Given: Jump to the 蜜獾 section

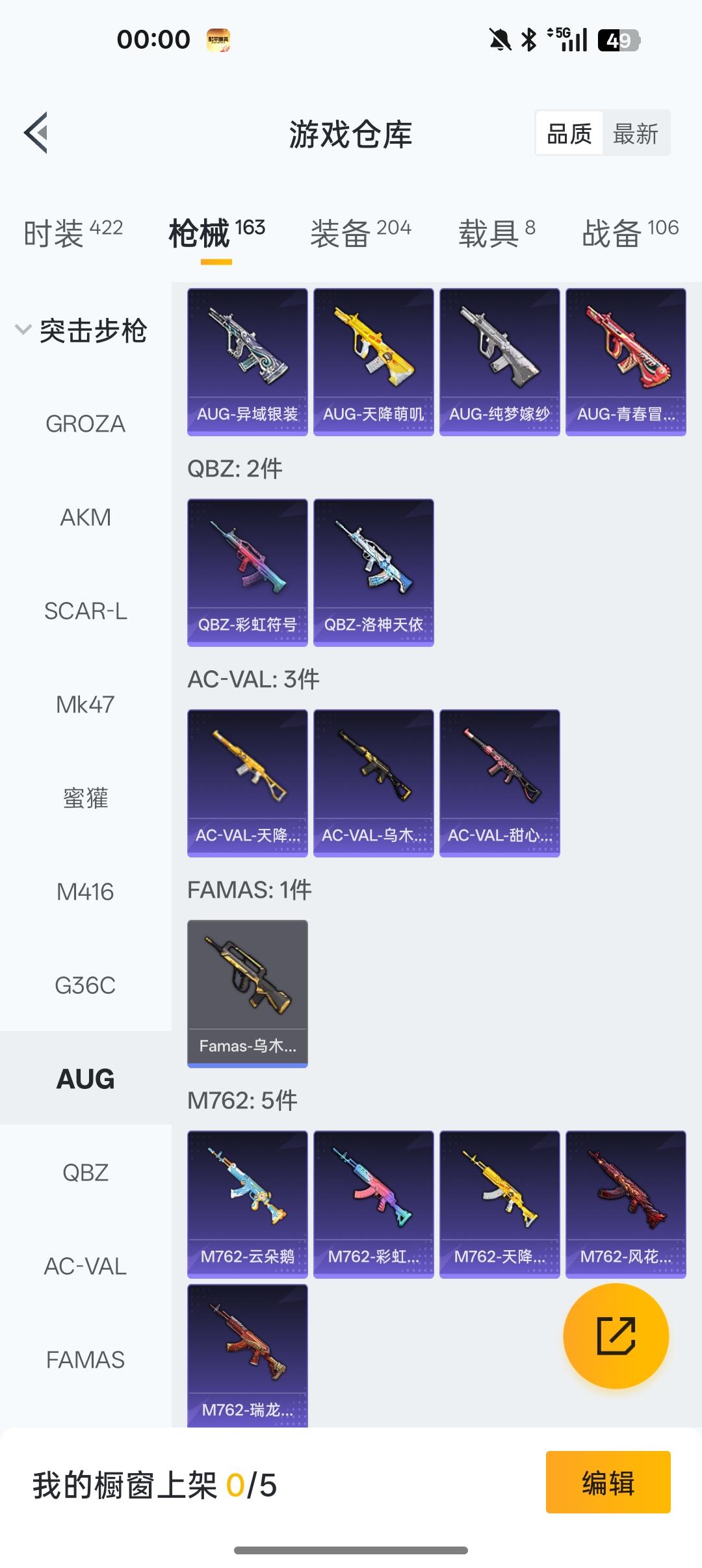Looking at the screenshot, I should pos(85,798).
